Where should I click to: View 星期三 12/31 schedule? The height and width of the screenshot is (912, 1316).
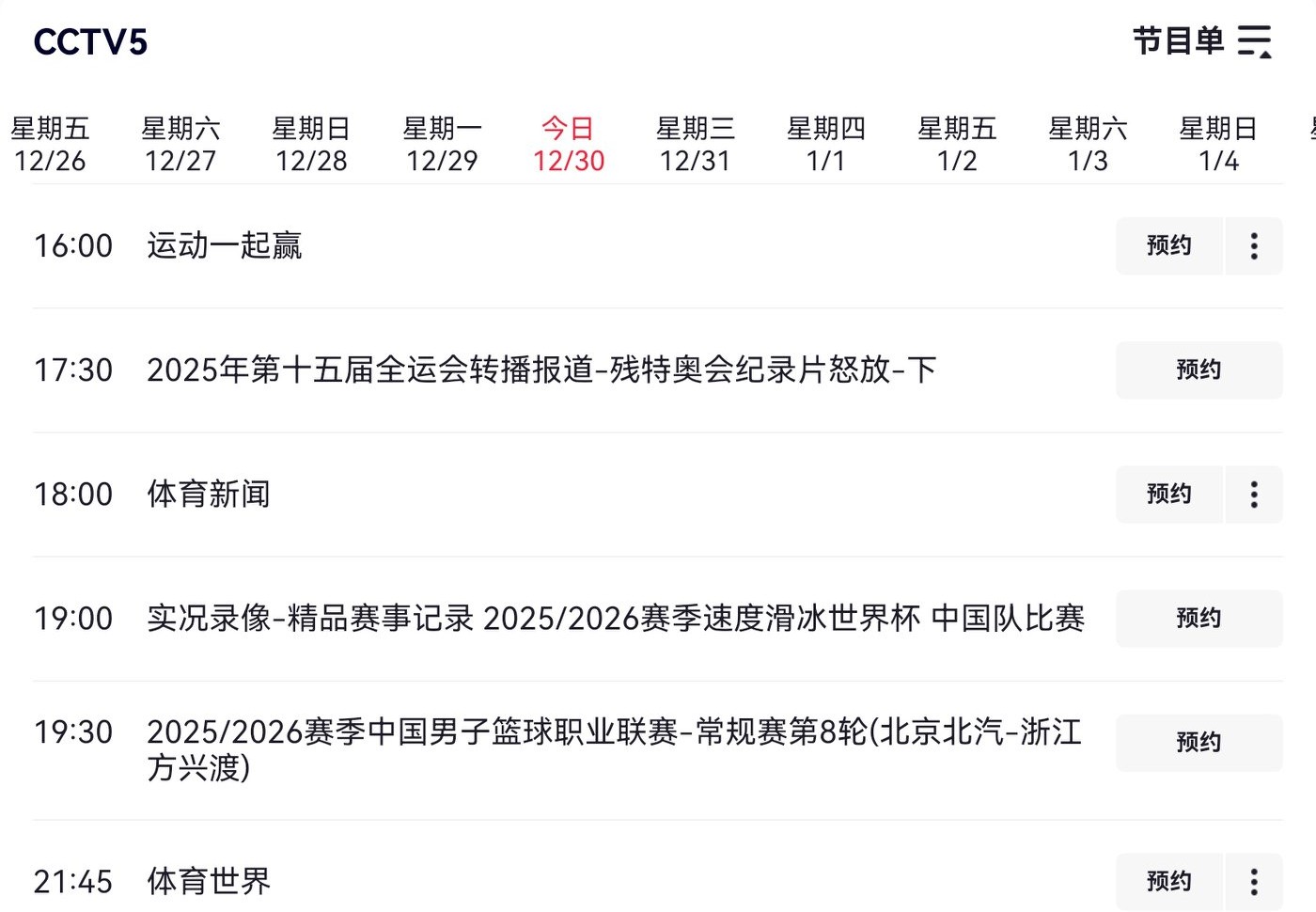(695, 144)
